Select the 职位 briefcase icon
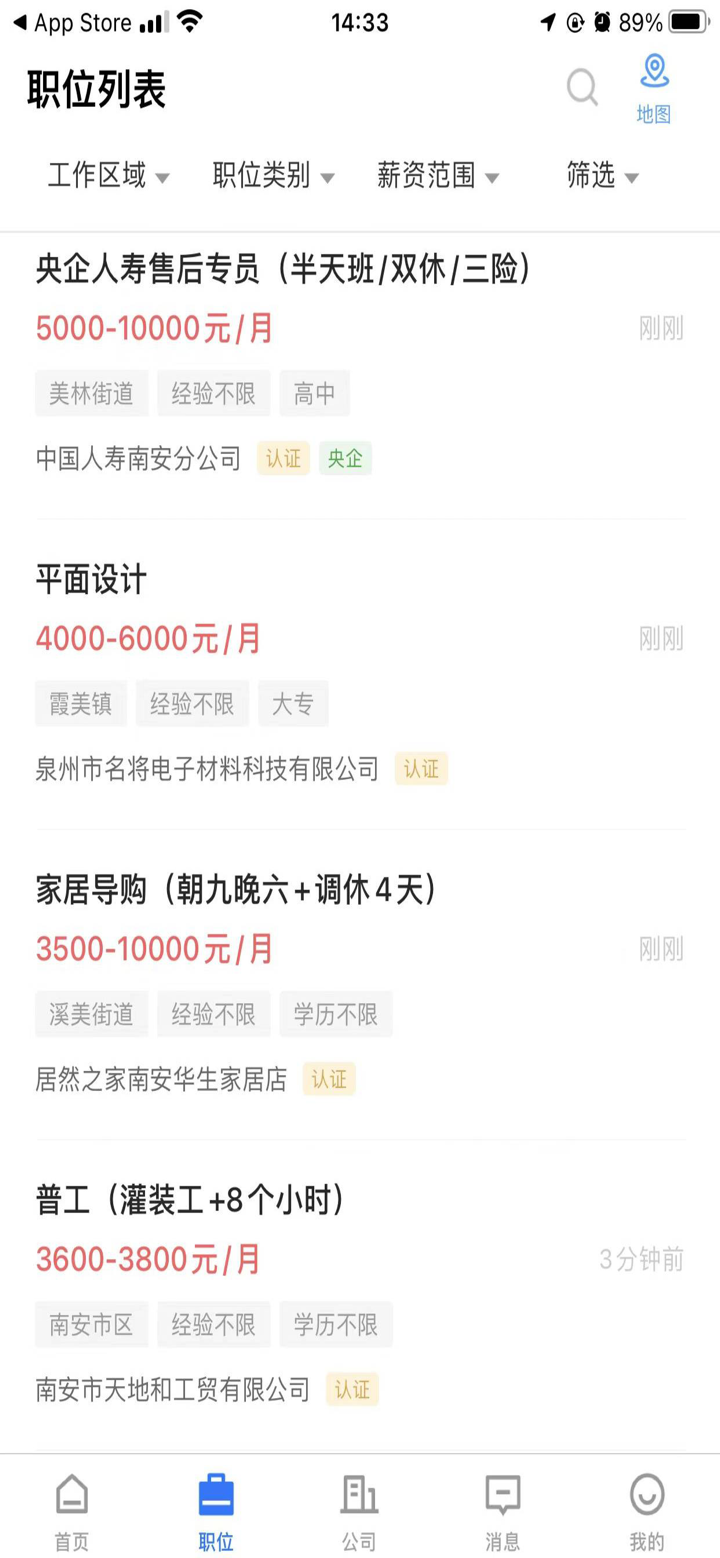720x1558 pixels. [x=215, y=1505]
